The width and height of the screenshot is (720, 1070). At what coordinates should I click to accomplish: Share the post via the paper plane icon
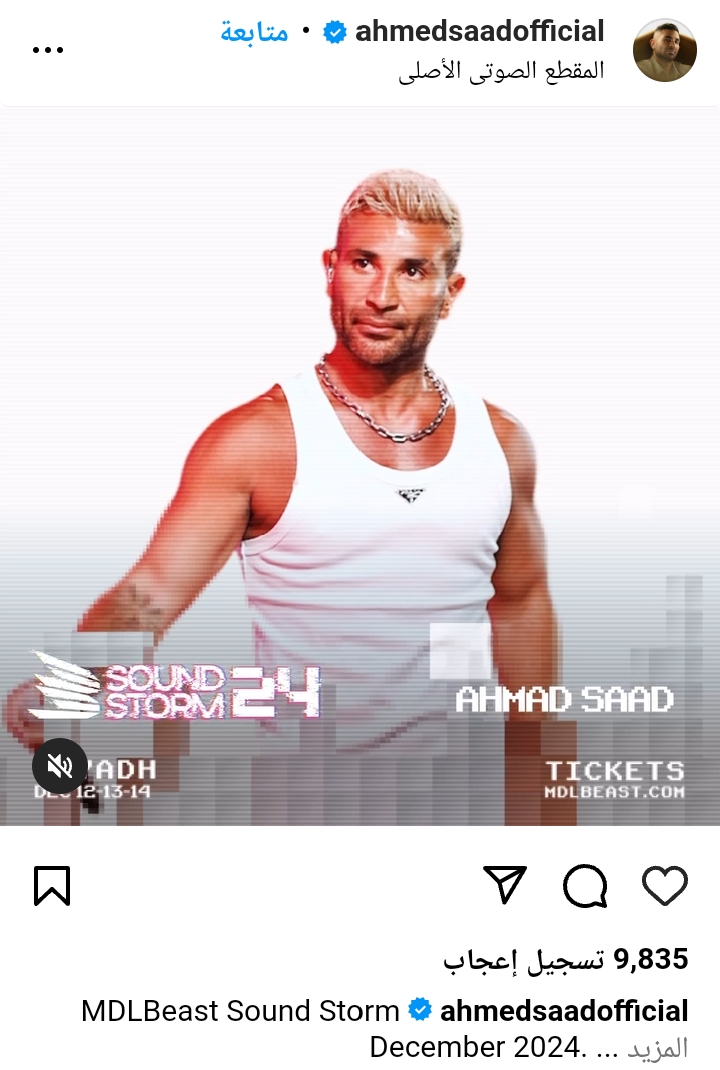coord(505,885)
